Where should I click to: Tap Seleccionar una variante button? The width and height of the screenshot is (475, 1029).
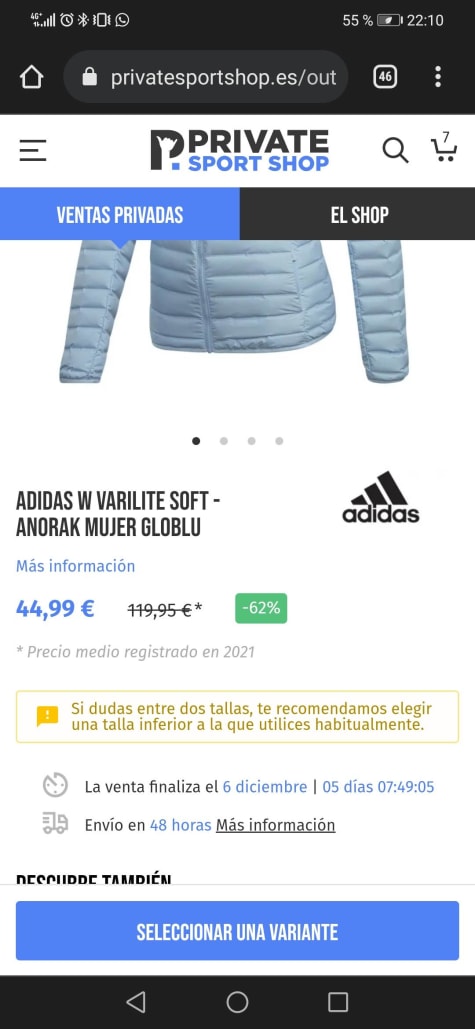coord(238,931)
